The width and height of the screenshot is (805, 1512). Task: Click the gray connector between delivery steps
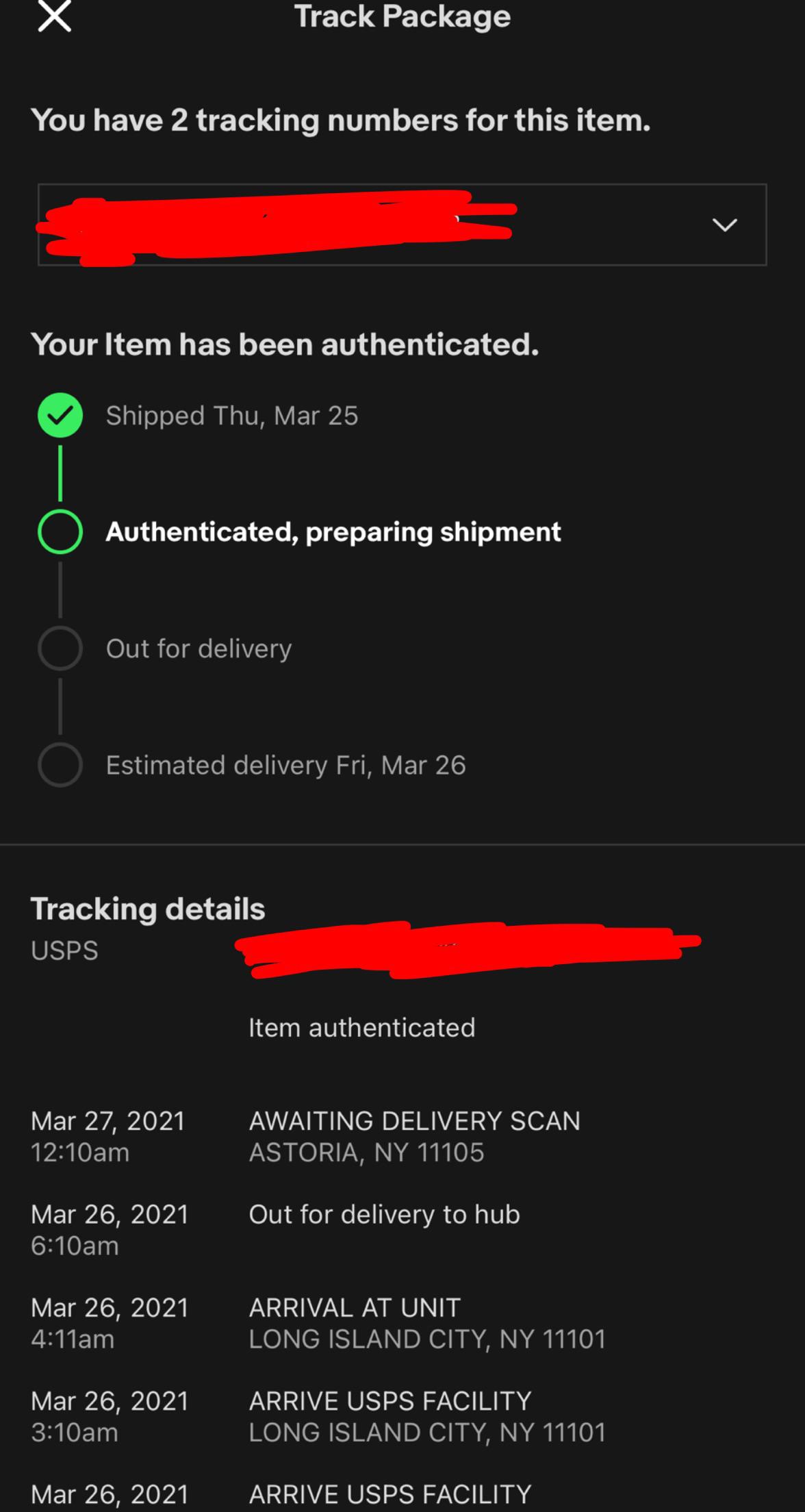coord(61,705)
